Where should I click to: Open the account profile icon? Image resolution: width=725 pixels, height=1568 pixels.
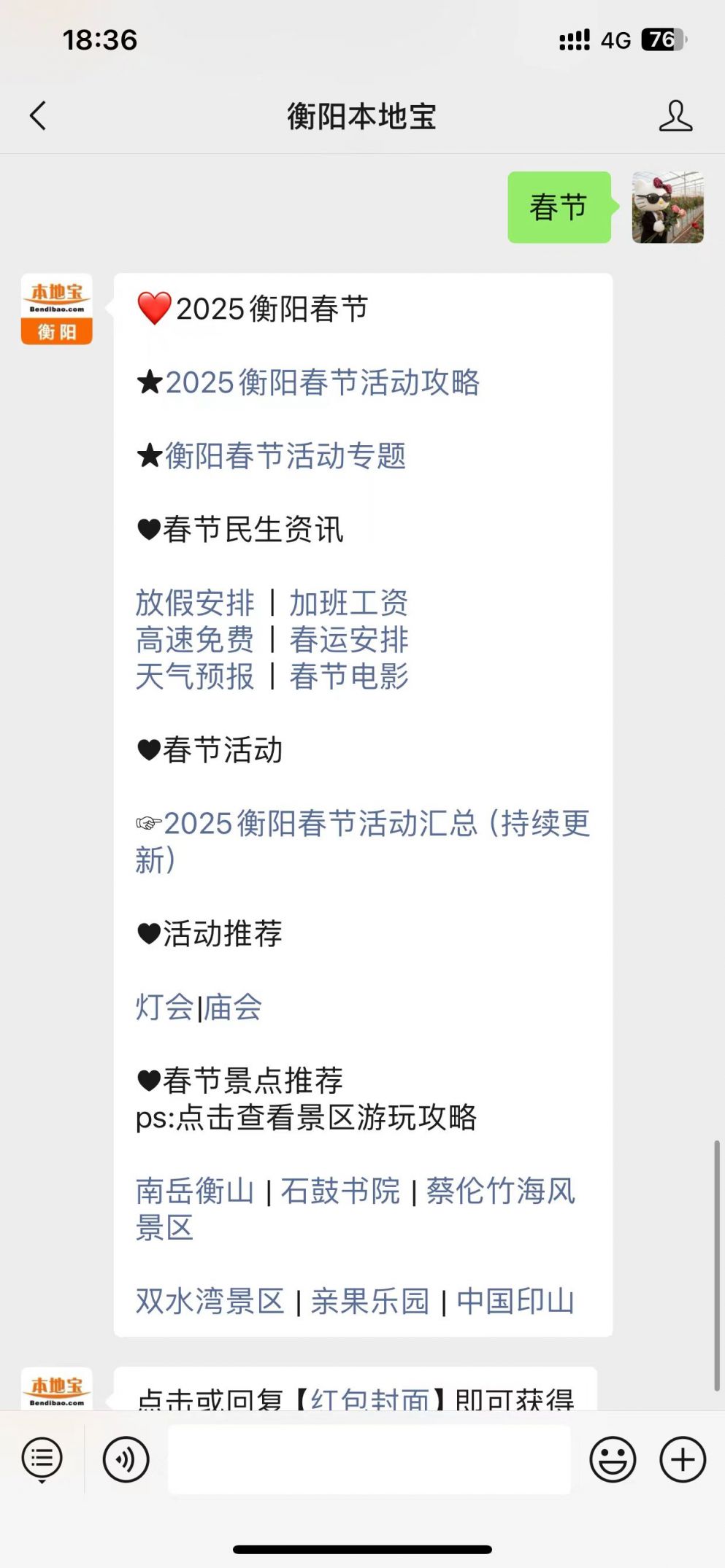[675, 116]
